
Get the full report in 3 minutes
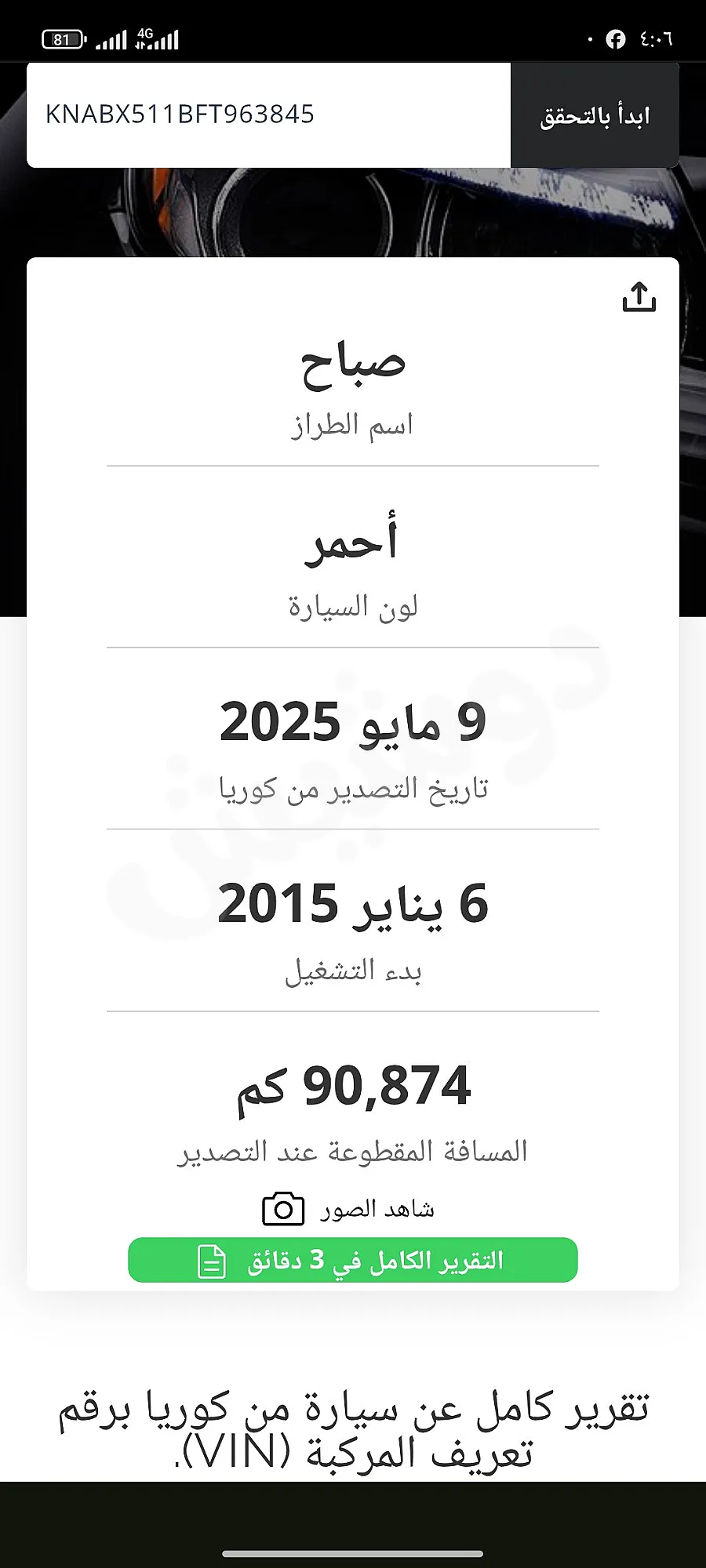(x=353, y=1260)
